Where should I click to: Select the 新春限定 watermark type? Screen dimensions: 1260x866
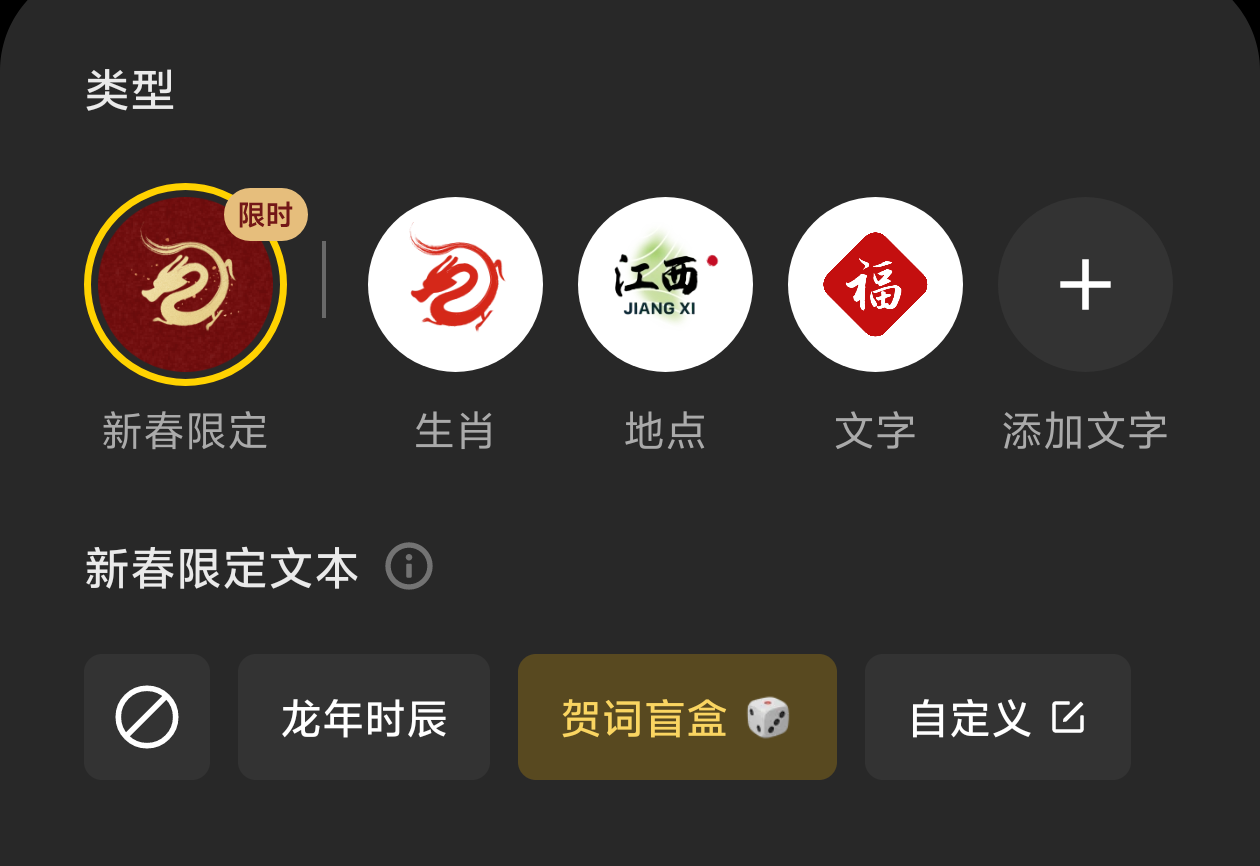click(x=185, y=285)
